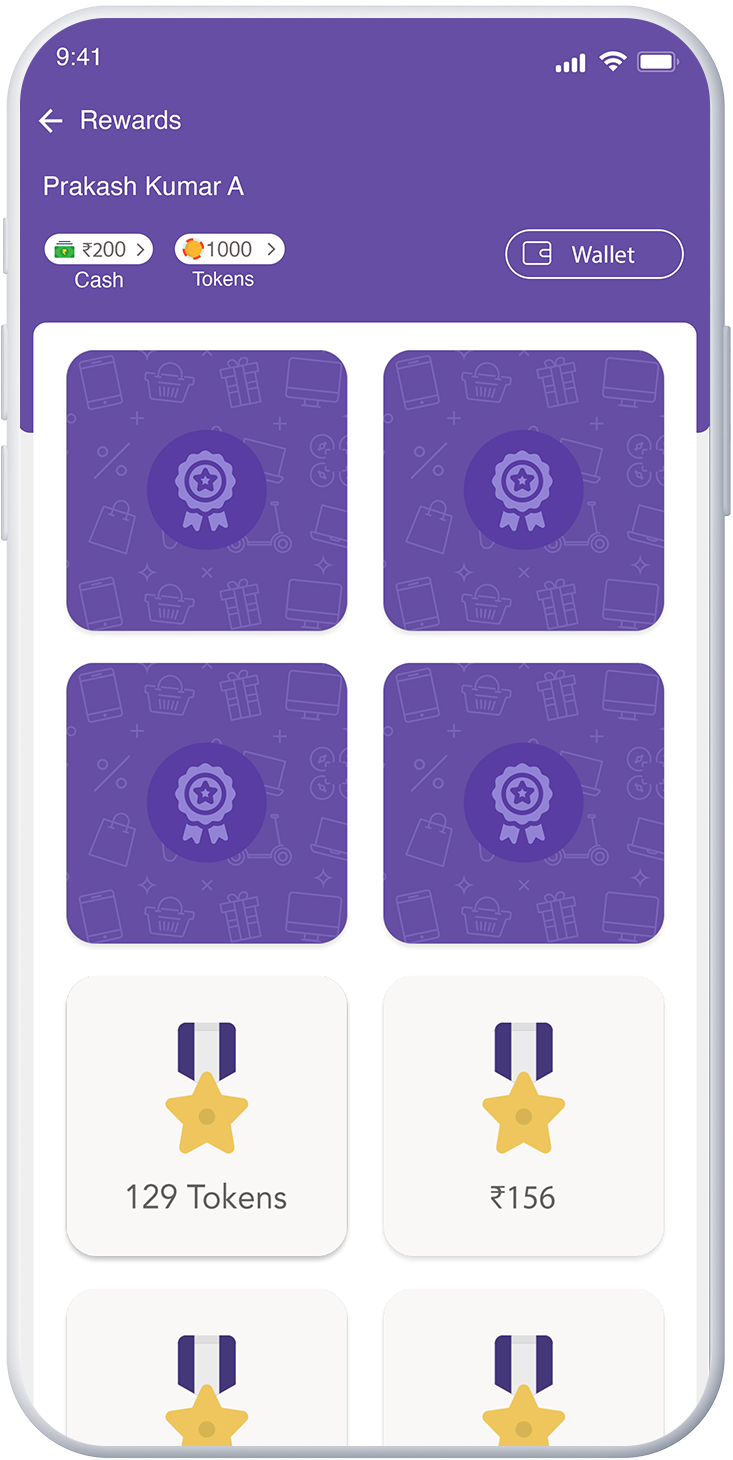
Task: Open the Wallet
Action: tap(594, 254)
